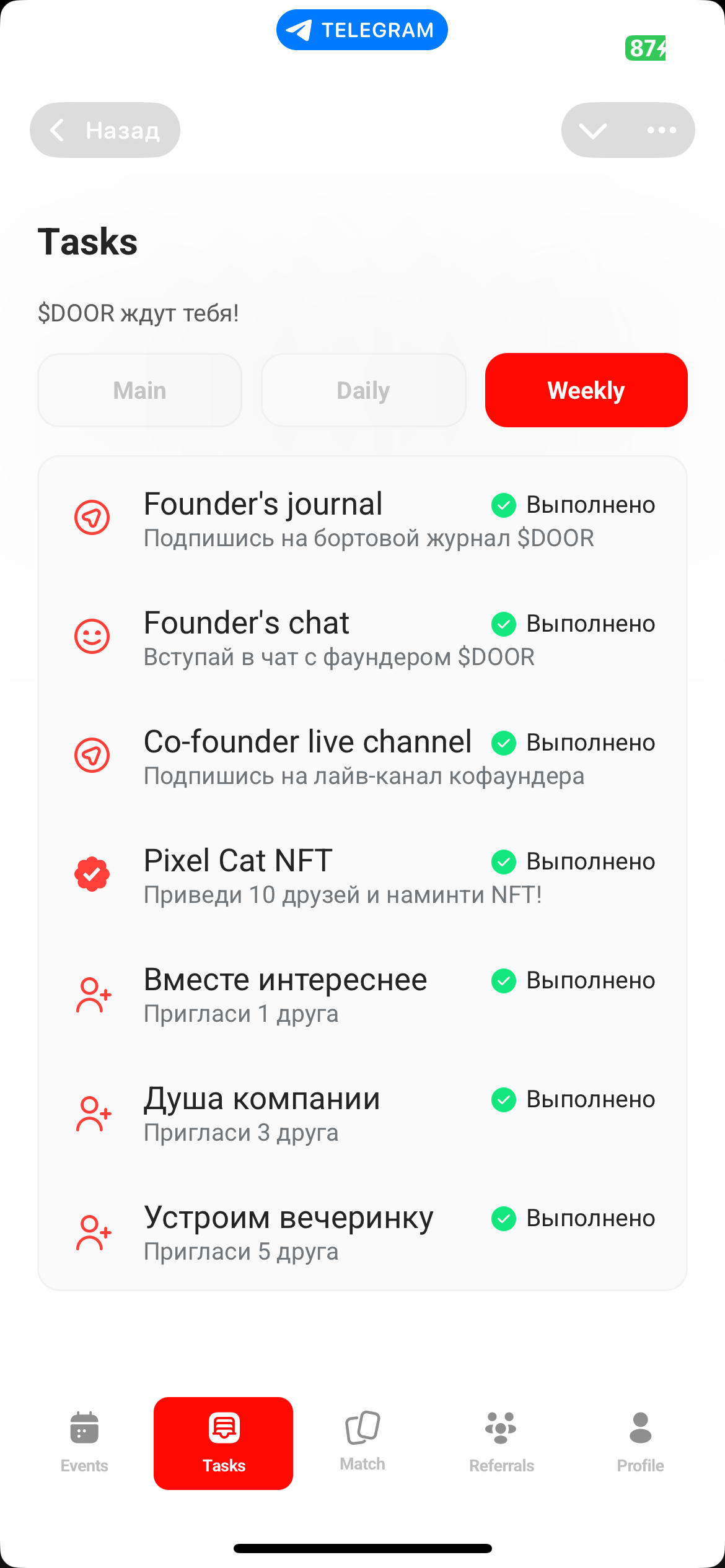The width and height of the screenshot is (725, 1568).
Task: Click the add-friend icon next to Вместе интереснее
Action: [x=93, y=994]
